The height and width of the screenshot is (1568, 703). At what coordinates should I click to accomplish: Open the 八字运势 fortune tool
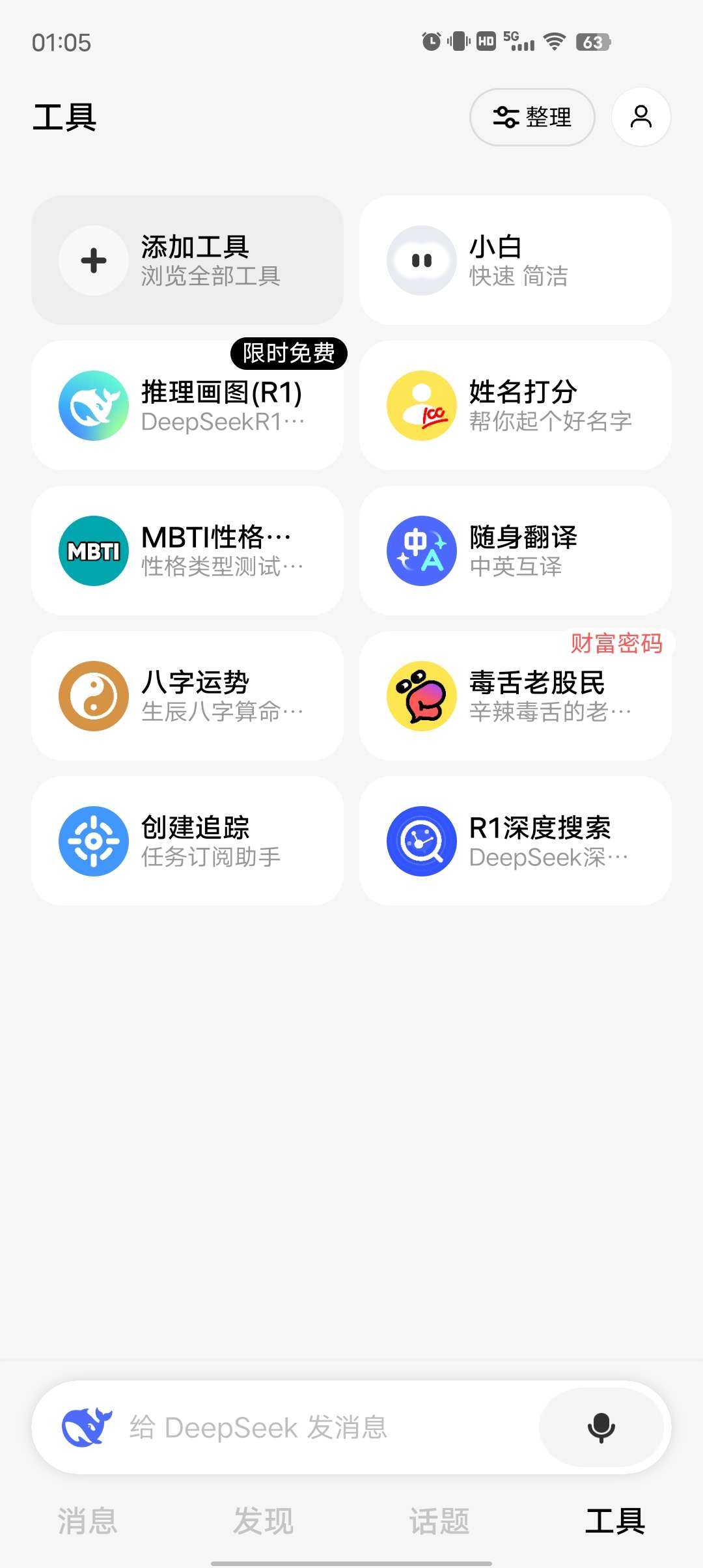(187, 696)
